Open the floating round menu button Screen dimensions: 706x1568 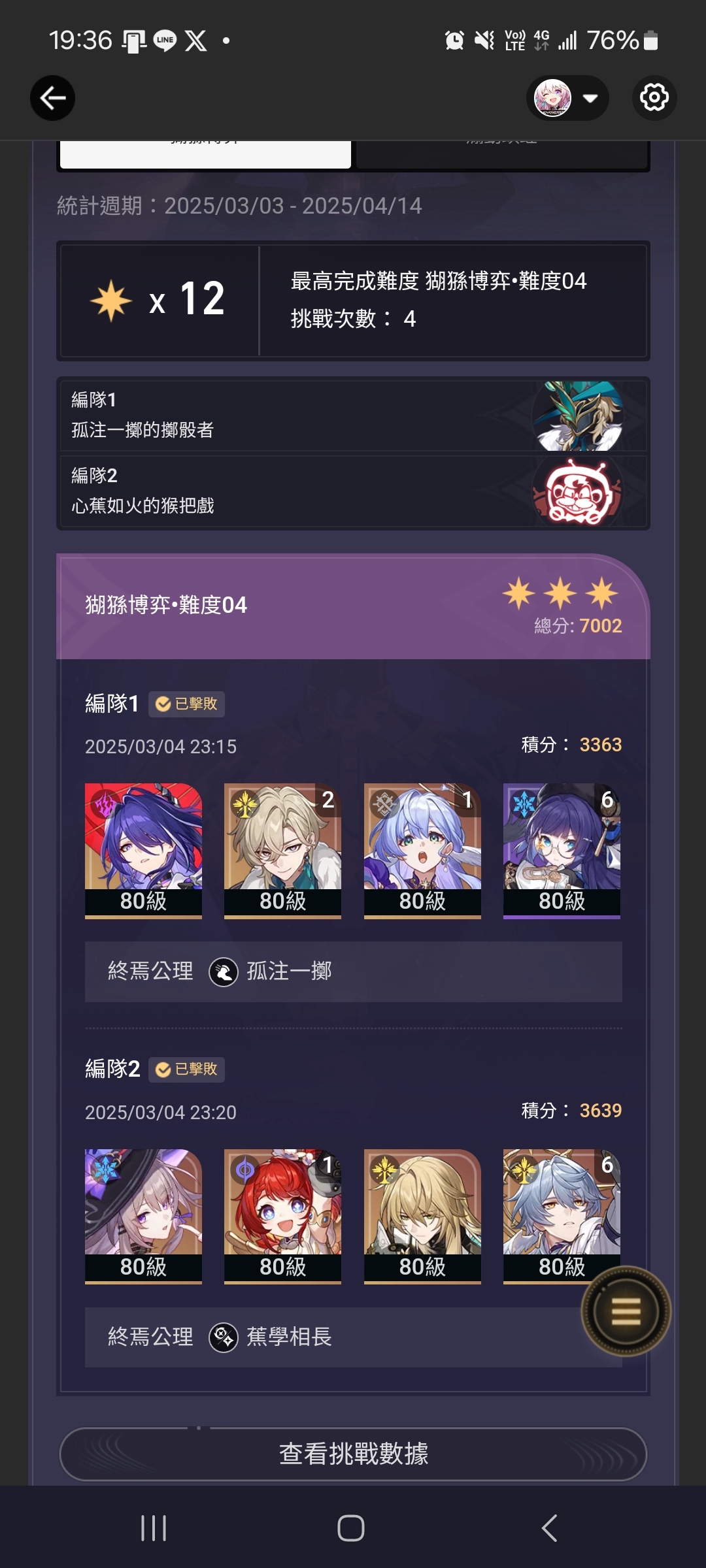pyautogui.click(x=626, y=1311)
